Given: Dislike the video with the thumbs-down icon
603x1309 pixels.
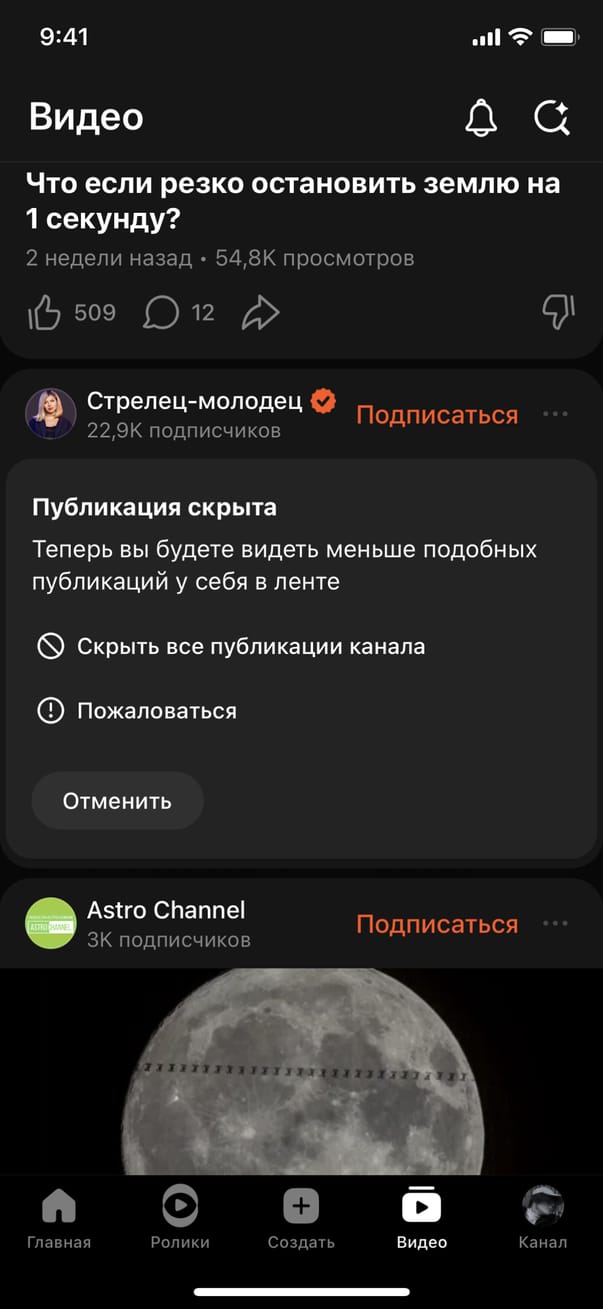Looking at the screenshot, I should [558, 312].
